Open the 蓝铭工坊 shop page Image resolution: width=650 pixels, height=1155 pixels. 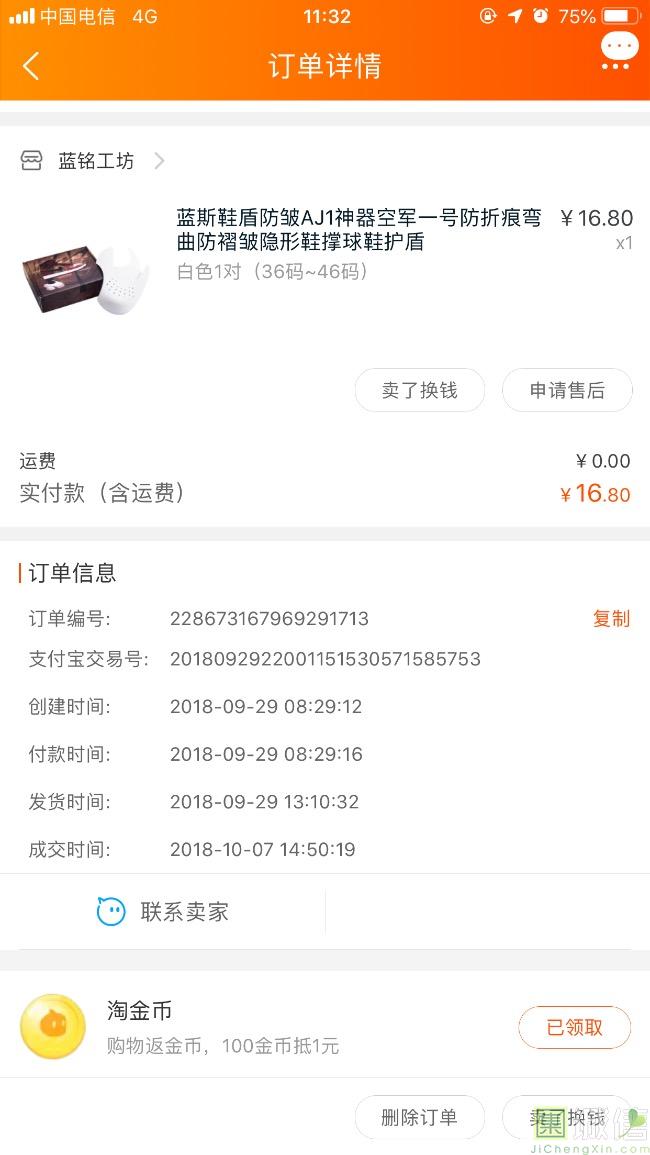pyautogui.click(x=95, y=161)
